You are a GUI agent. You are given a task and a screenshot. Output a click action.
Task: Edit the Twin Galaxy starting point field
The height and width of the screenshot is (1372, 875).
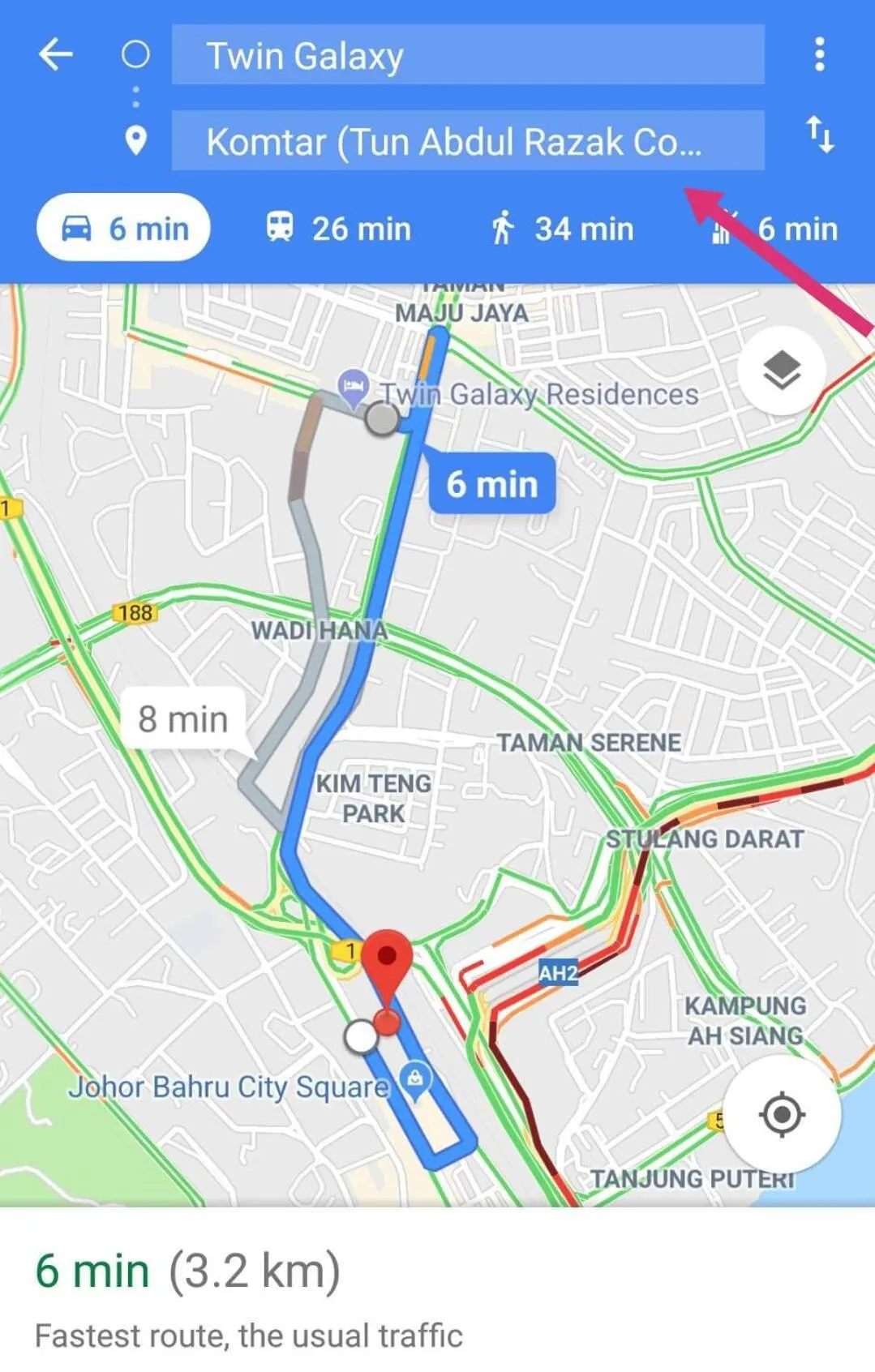click(x=467, y=55)
